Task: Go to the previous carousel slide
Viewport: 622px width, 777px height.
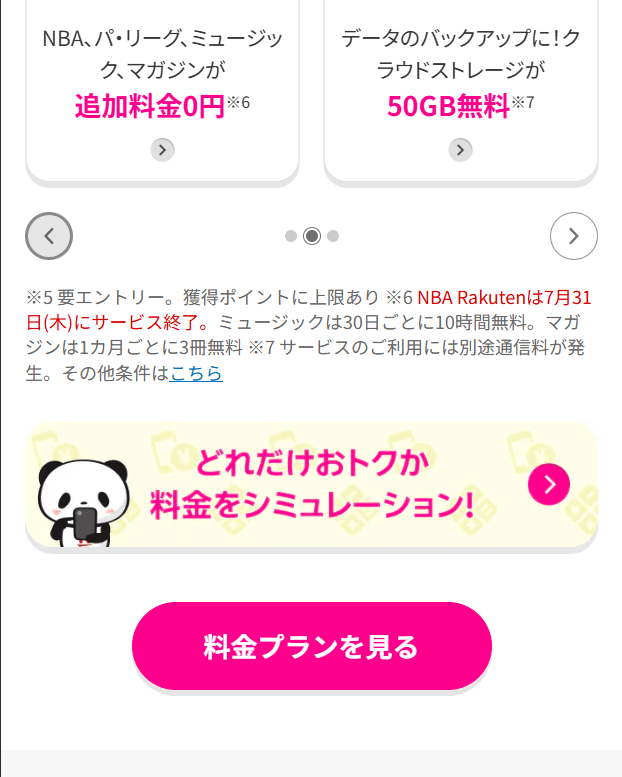Action: [49, 237]
